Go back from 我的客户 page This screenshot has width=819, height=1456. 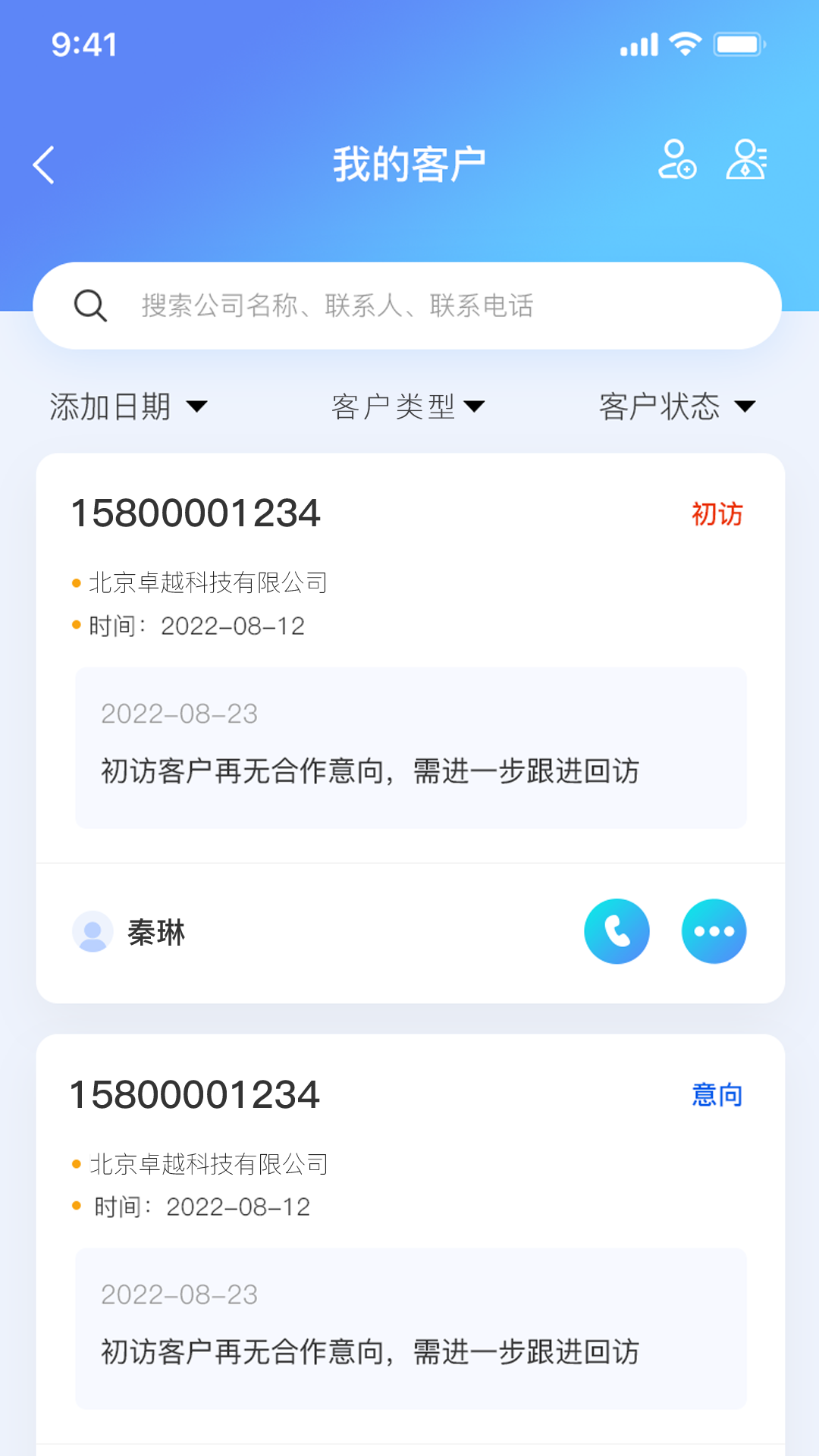coord(44,165)
